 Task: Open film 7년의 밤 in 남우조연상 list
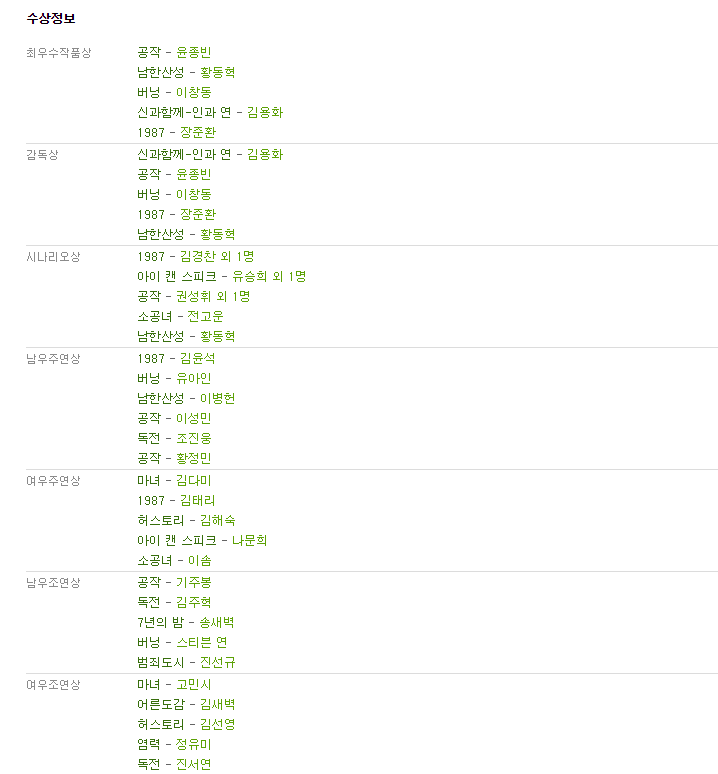[158, 622]
